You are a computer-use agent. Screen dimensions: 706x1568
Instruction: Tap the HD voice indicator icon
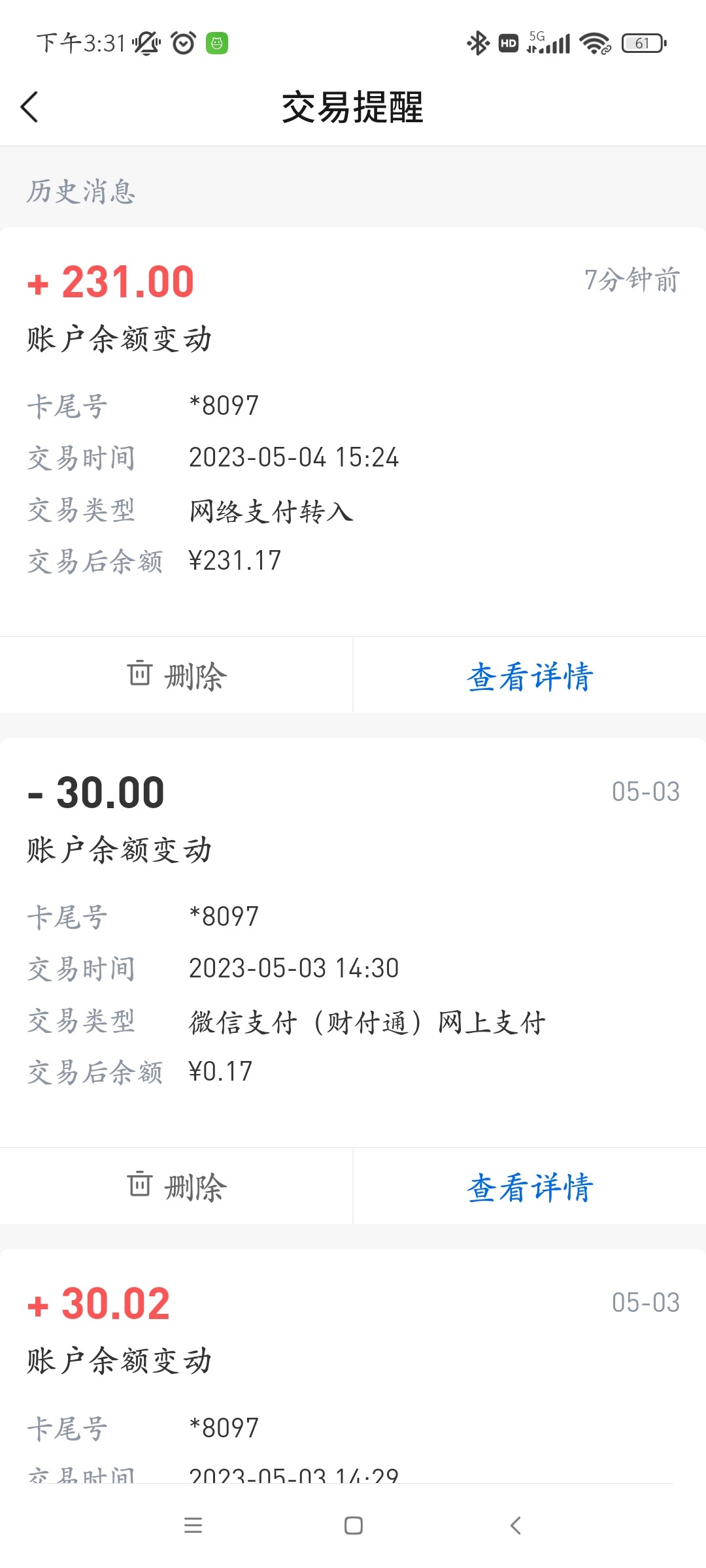pos(507,43)
